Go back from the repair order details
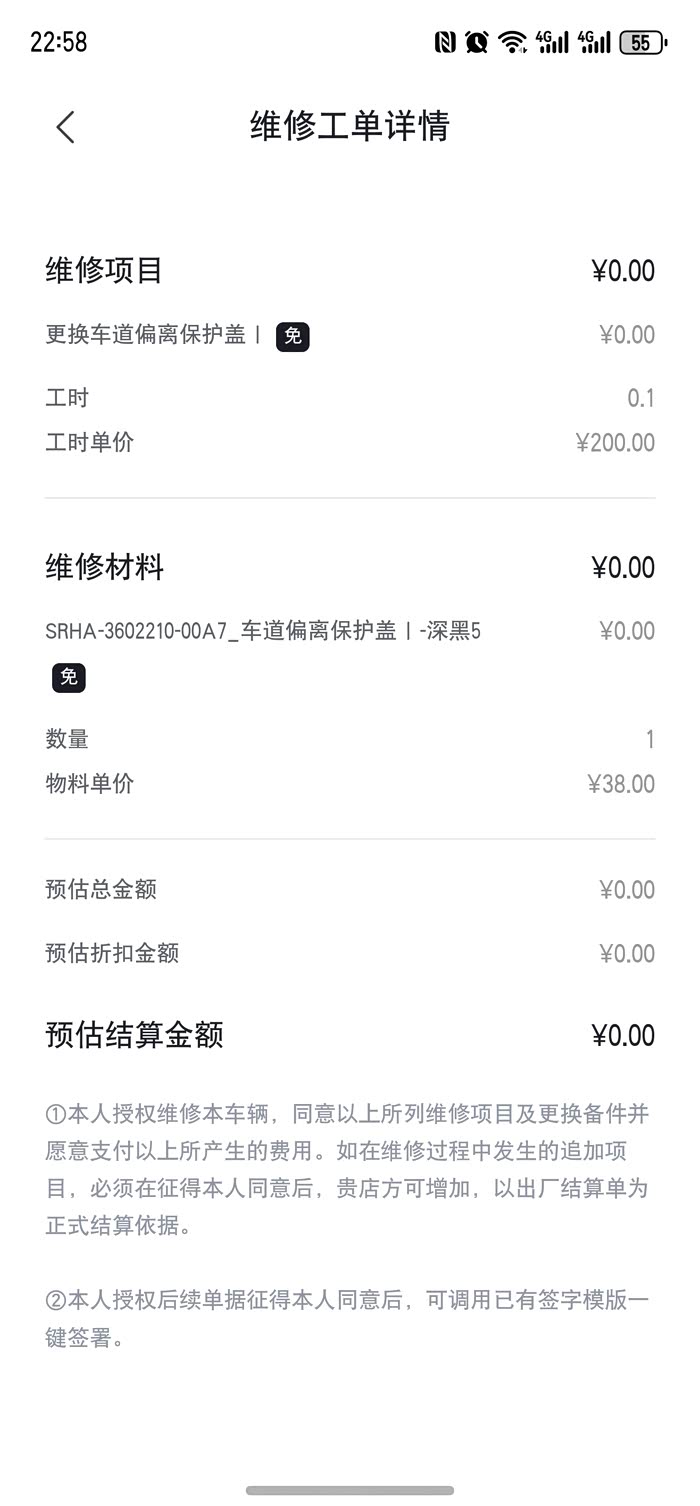700x1506 pixels. click(66, 127)
